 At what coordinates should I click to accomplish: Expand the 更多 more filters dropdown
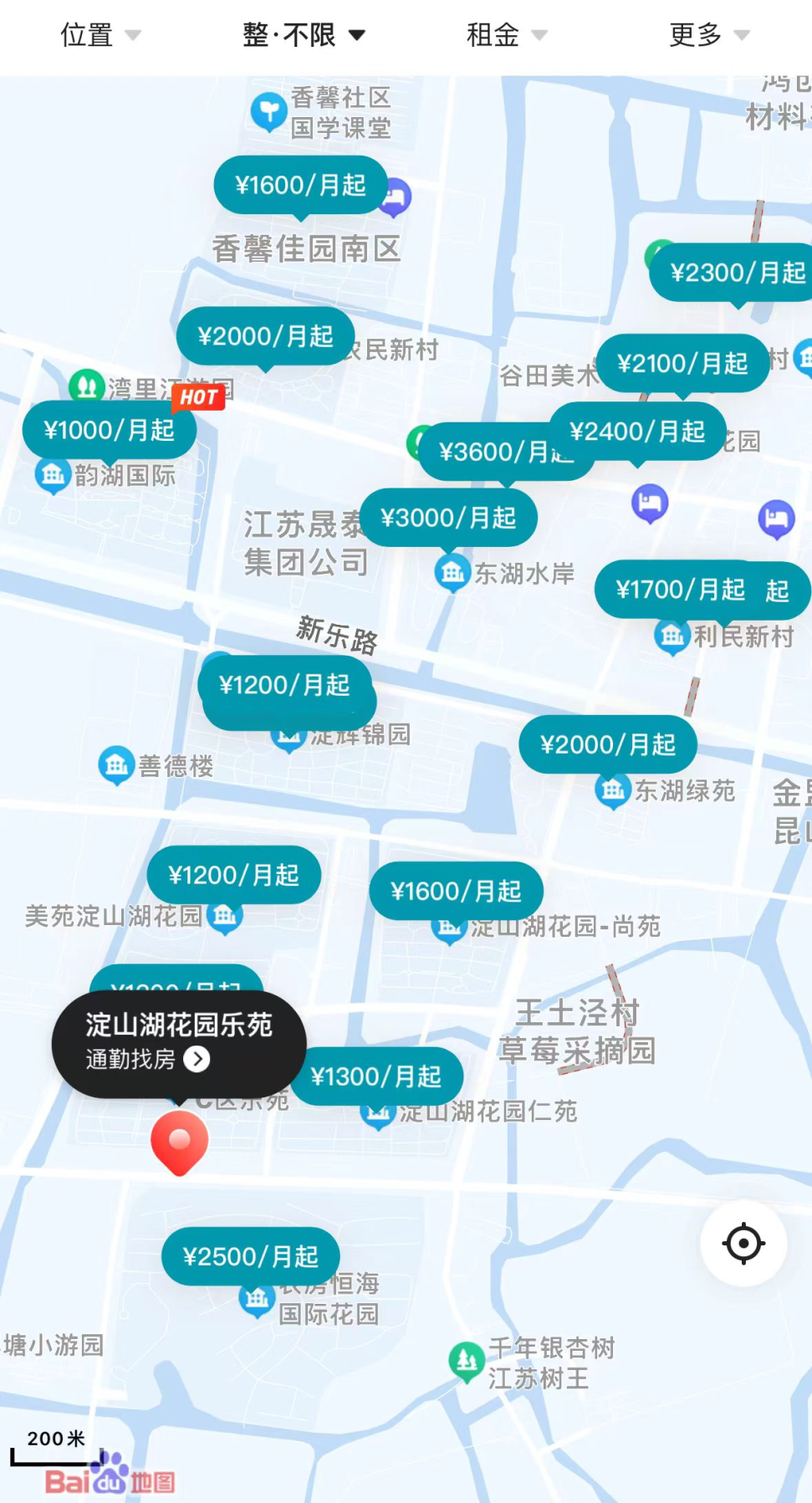coord(709,35)
